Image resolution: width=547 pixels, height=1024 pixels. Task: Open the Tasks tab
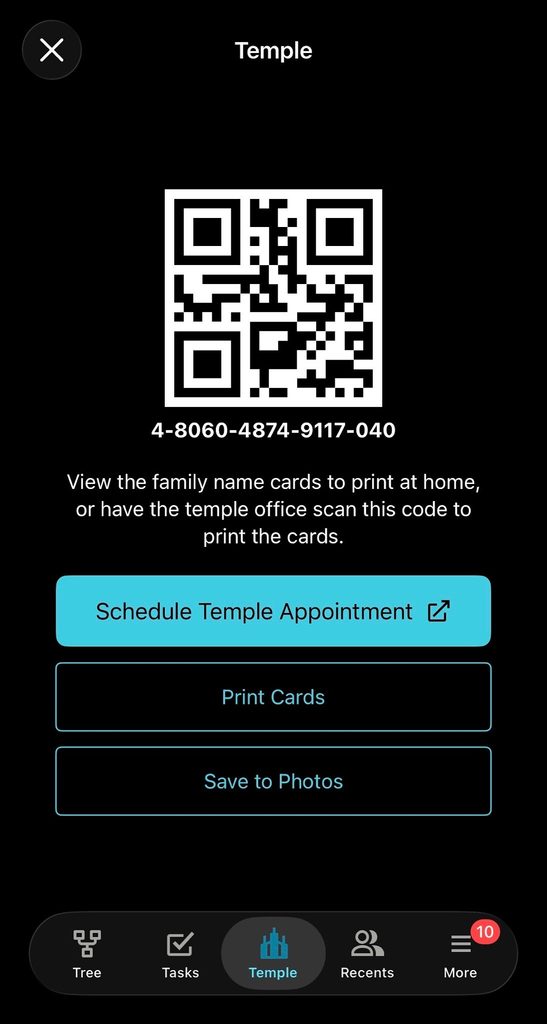click(180, 953)
